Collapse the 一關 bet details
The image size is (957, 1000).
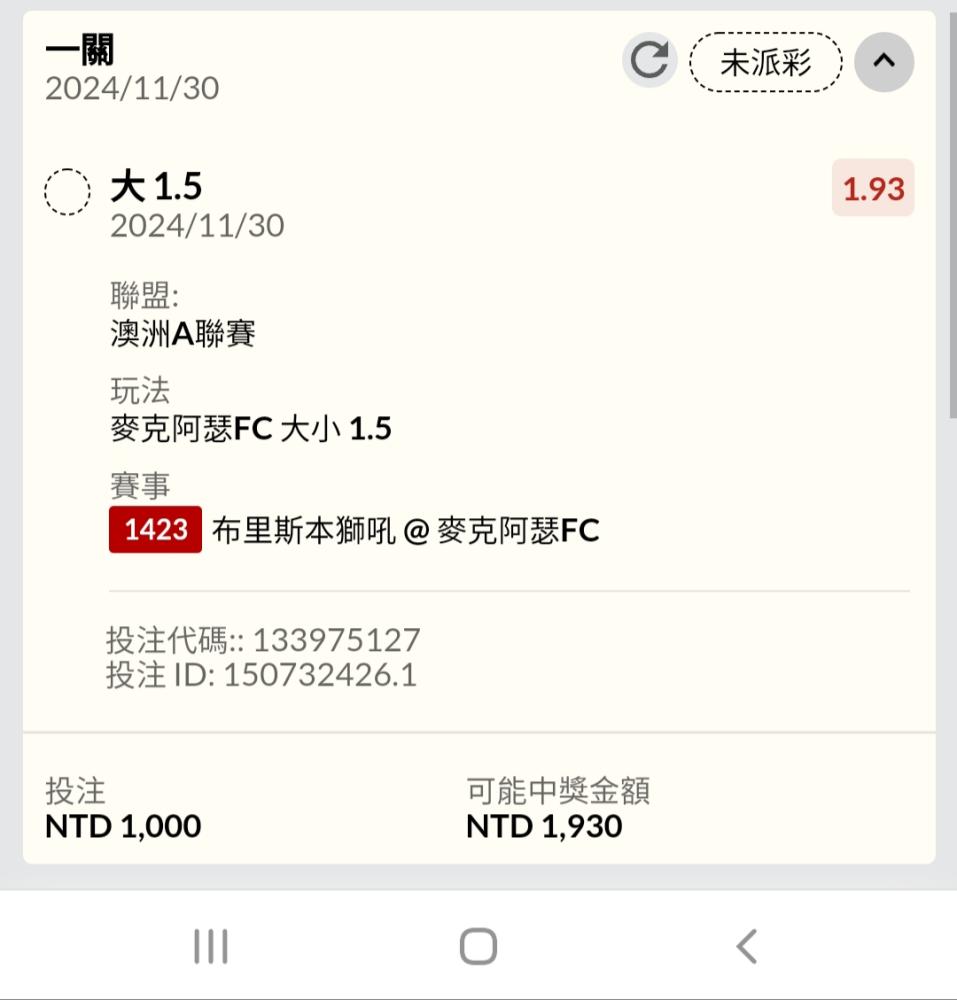[x=884, y=62]
